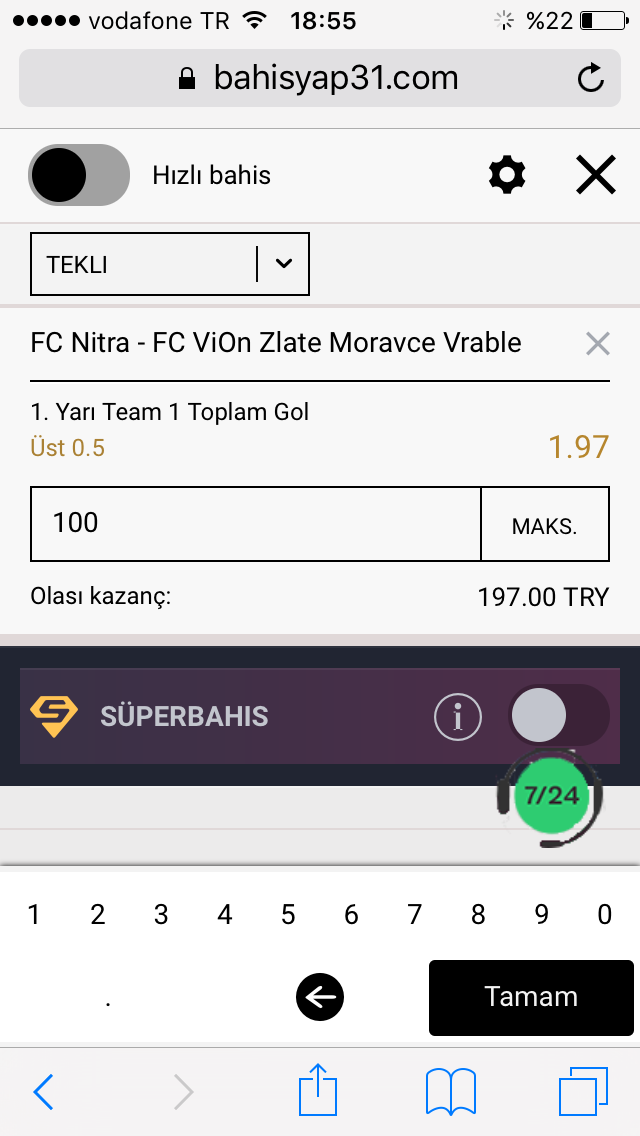640x1136 pixels.
Task: Expand the TEKLI bet type dropdown
Action: pos(170,264)
